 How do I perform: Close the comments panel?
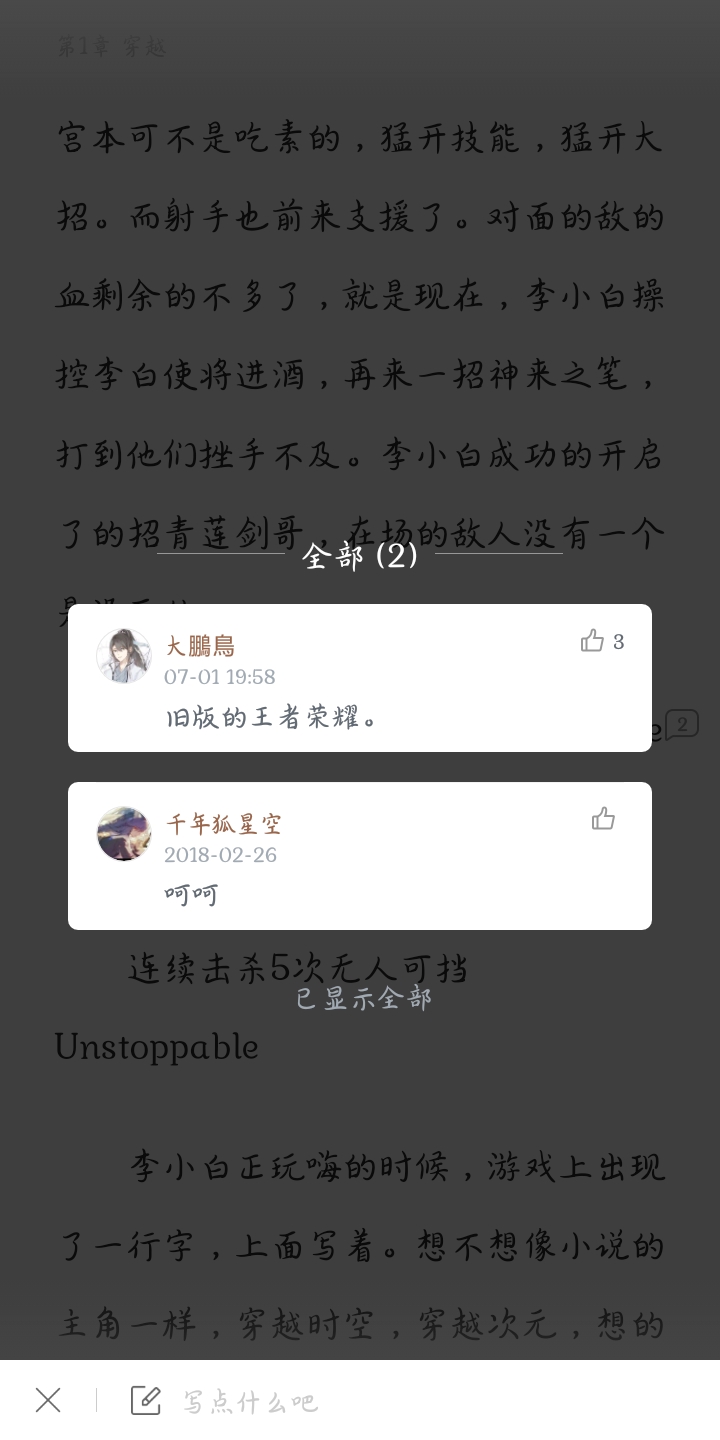point(48,1400)
